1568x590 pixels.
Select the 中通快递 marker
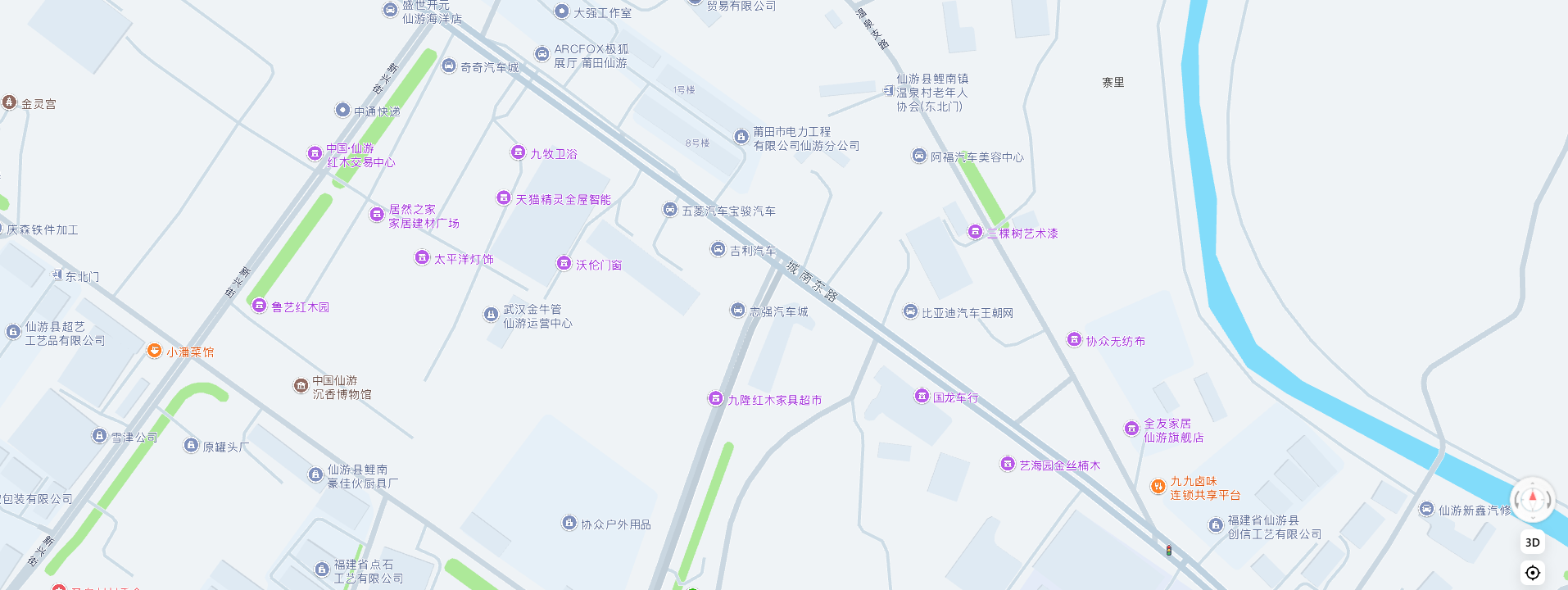342,110
